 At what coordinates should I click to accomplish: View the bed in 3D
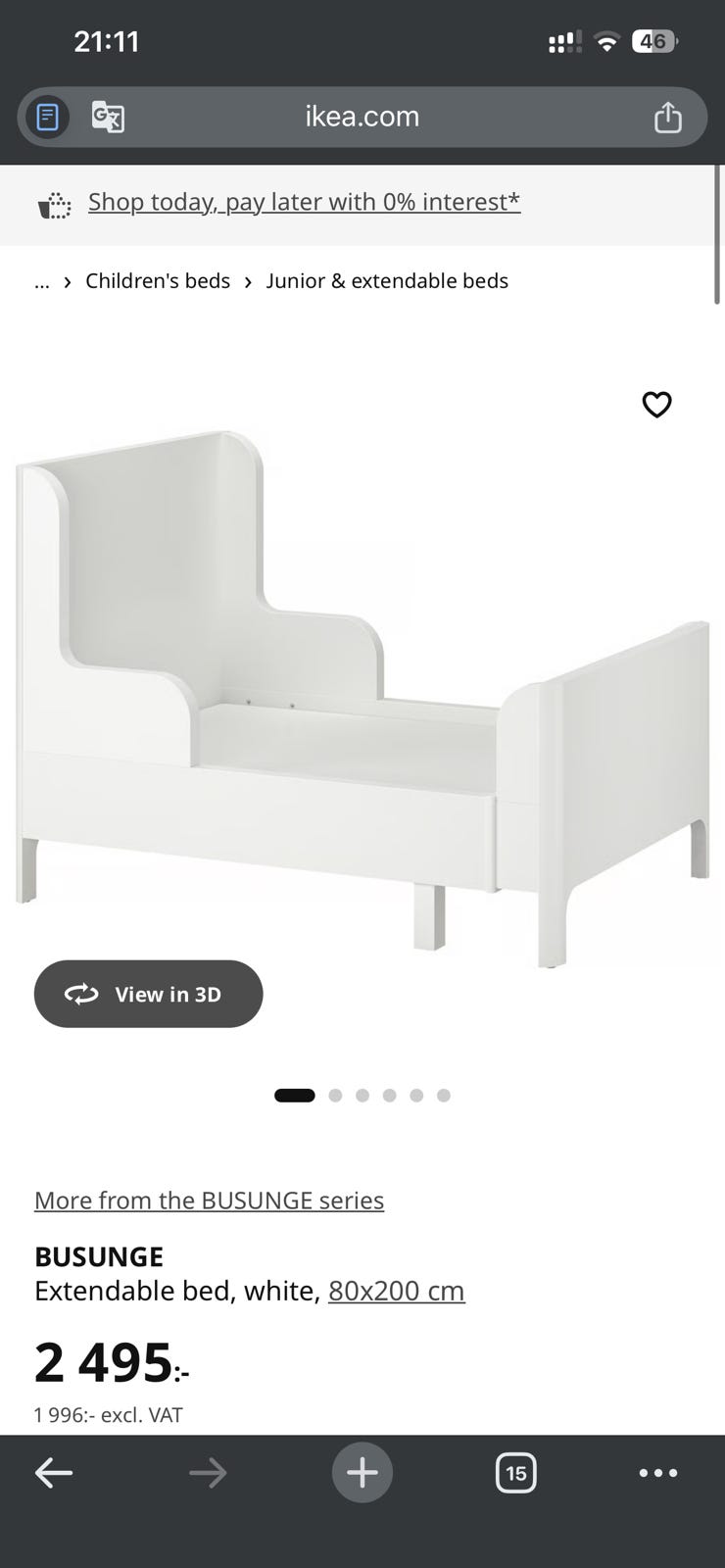[148, 994]
